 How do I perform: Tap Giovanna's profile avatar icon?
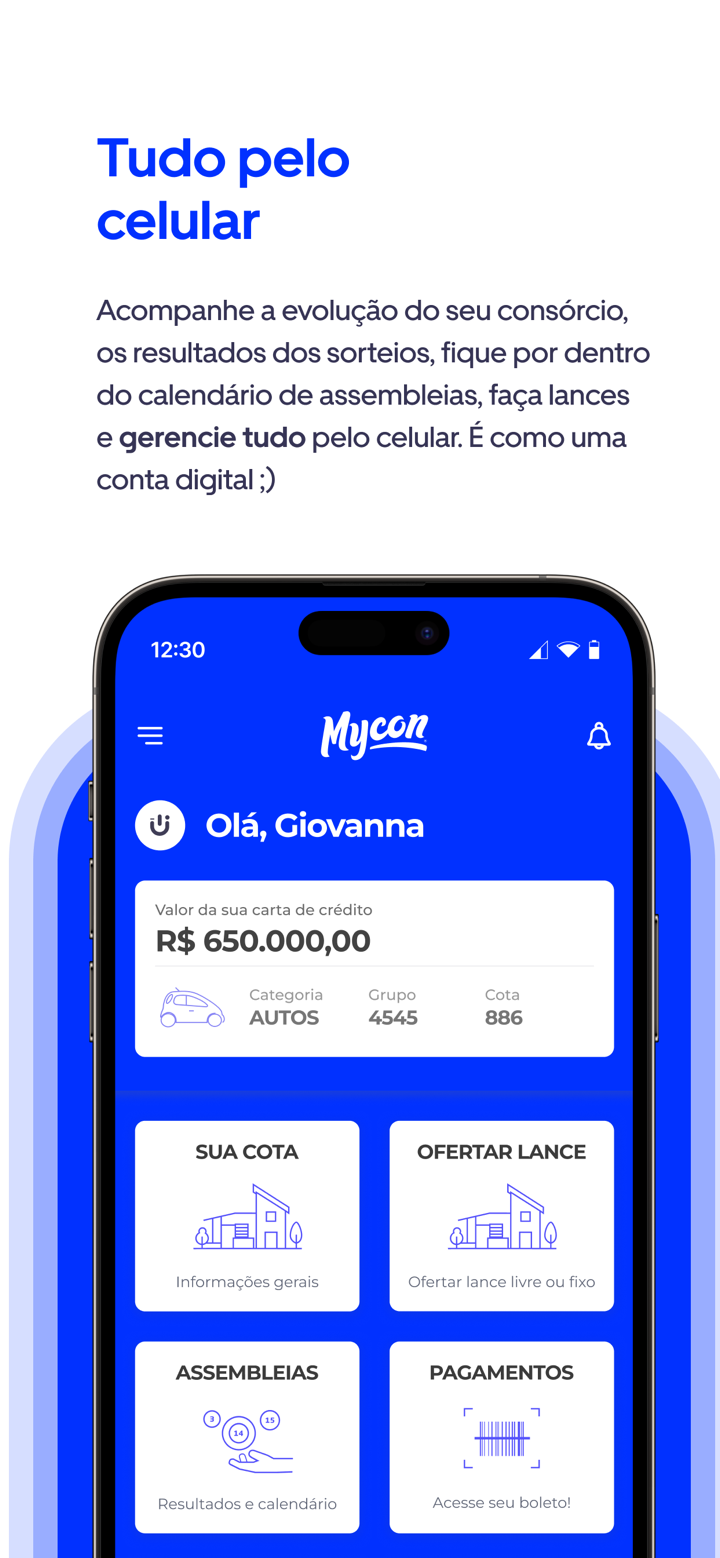pos(160,825)
